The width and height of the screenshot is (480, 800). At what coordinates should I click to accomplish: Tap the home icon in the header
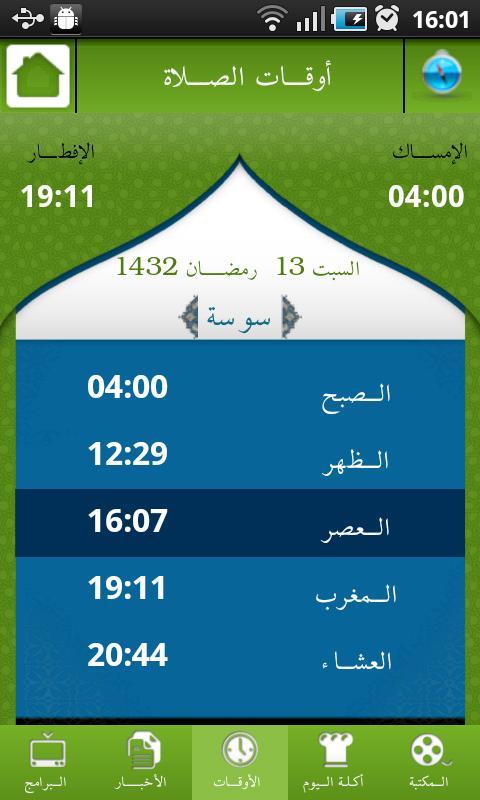click(x=38, y=76)
